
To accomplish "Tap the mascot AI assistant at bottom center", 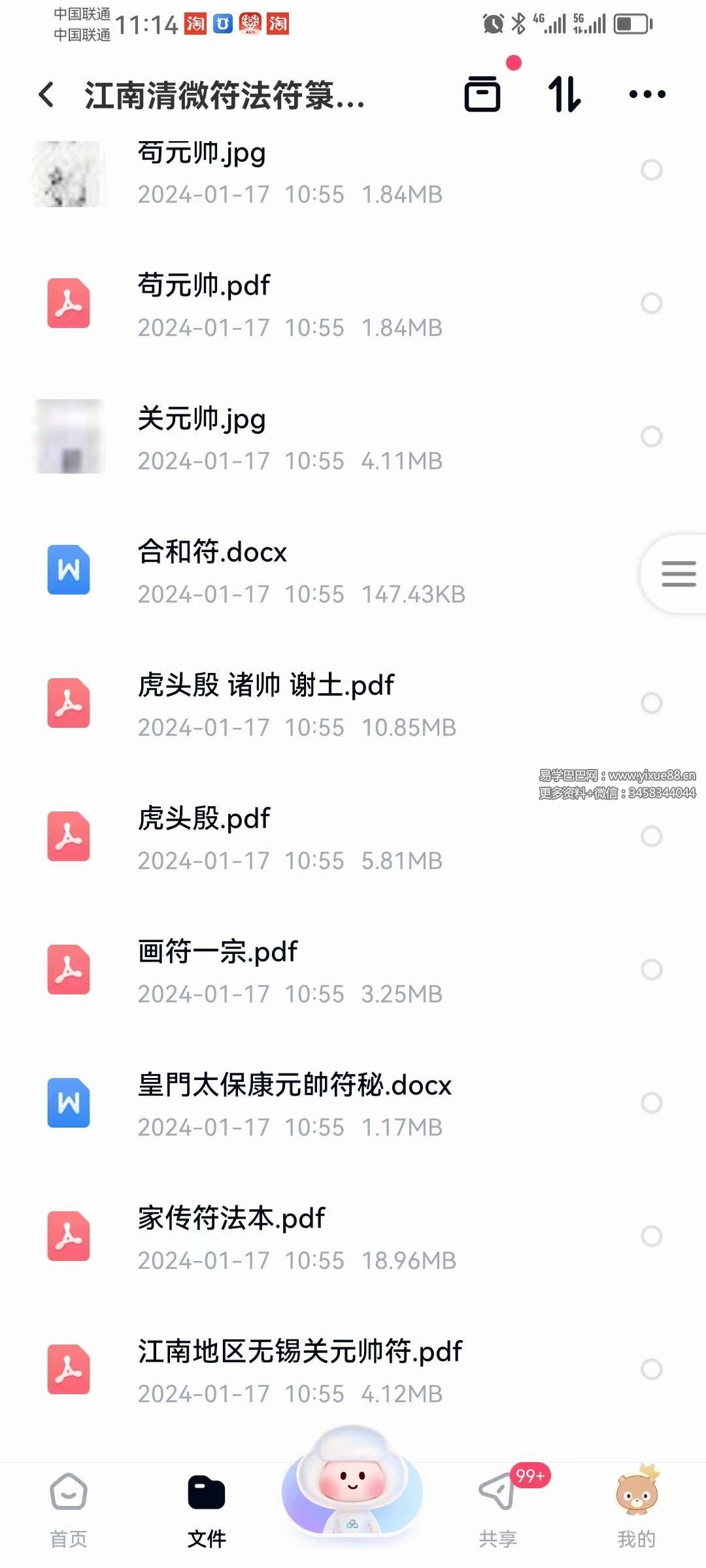I will pyautogui.click(x=352, y=1496).
